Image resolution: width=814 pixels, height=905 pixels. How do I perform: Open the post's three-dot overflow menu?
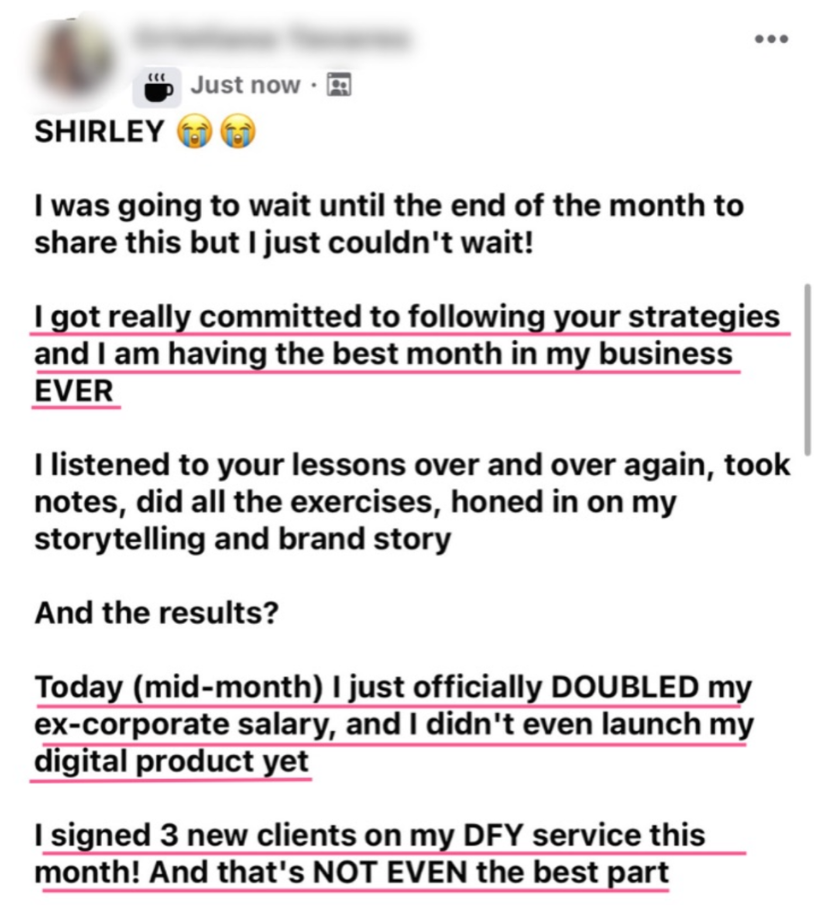coord(771,39)
